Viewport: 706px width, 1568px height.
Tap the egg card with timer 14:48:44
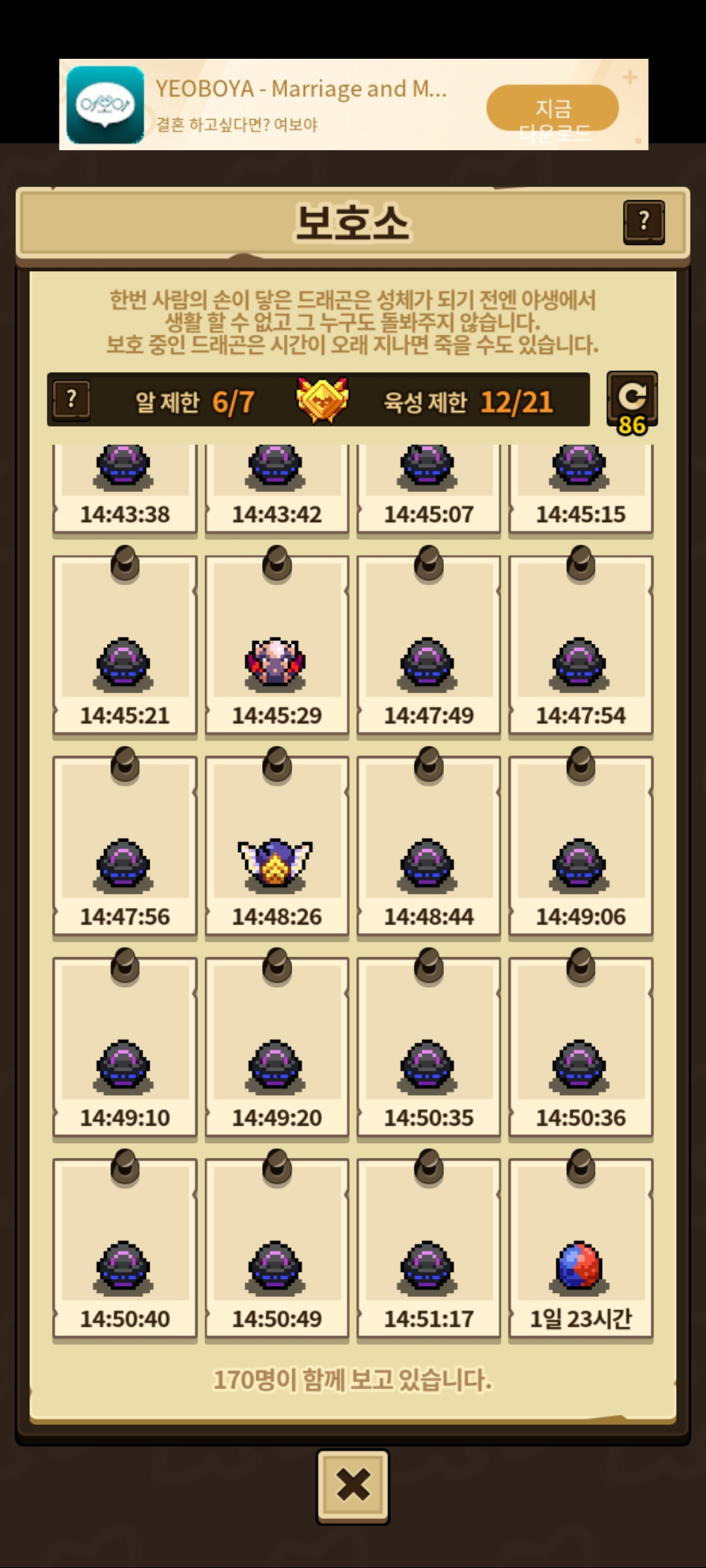pyautogui.click(x=429, y=847)
